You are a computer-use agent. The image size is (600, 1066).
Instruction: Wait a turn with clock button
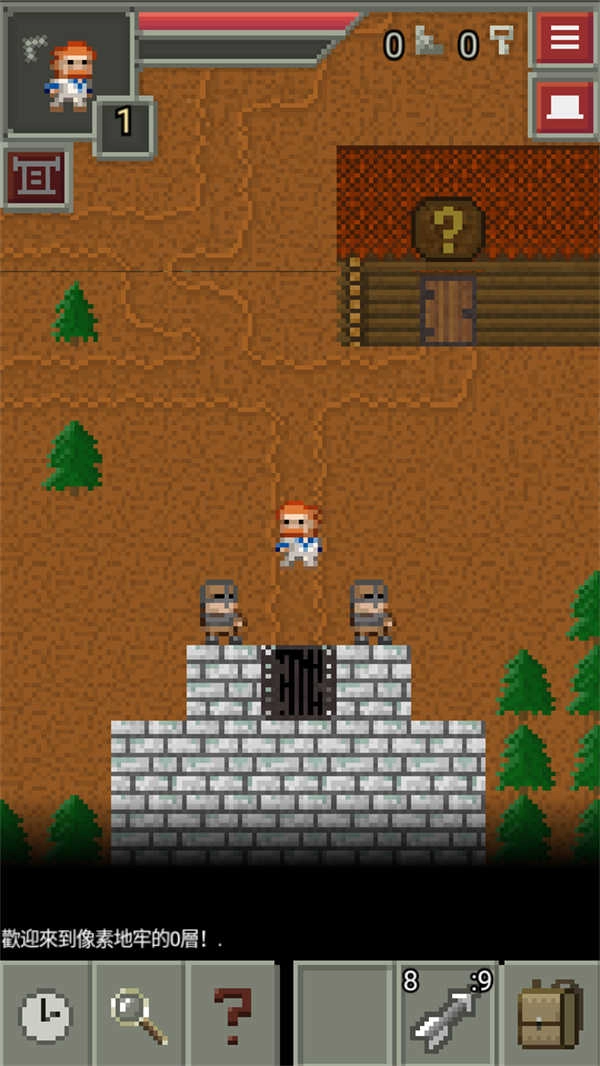(x=46, y=1014)
